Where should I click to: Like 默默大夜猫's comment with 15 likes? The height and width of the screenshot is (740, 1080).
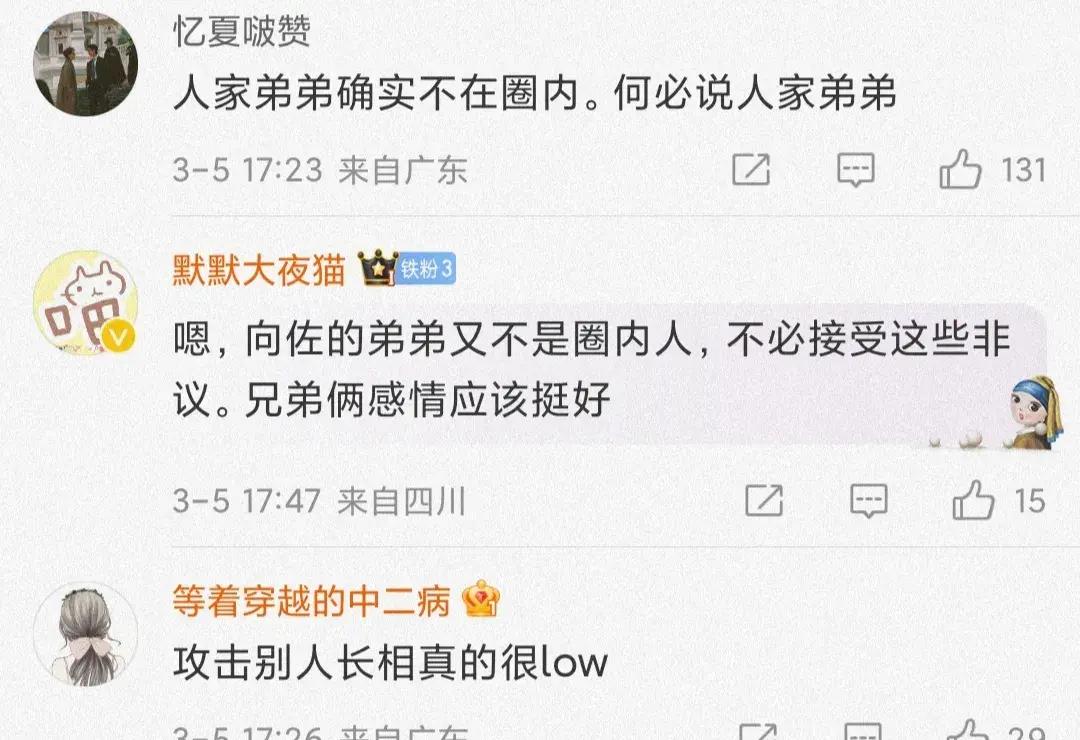tap(973, 499)
